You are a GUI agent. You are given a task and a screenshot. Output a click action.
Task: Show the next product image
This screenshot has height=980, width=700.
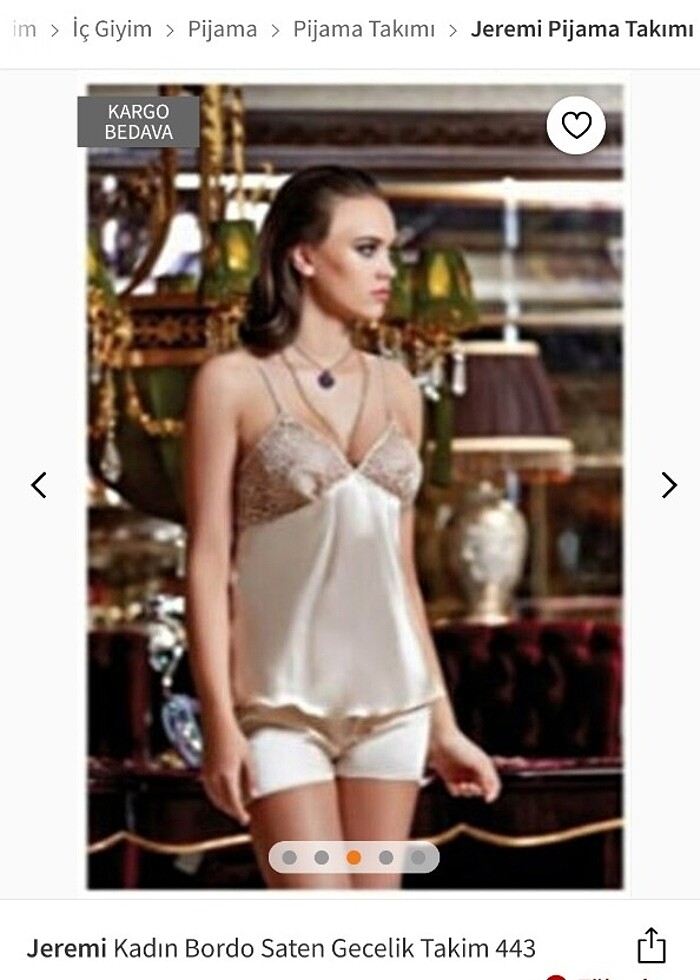(669, 485)
